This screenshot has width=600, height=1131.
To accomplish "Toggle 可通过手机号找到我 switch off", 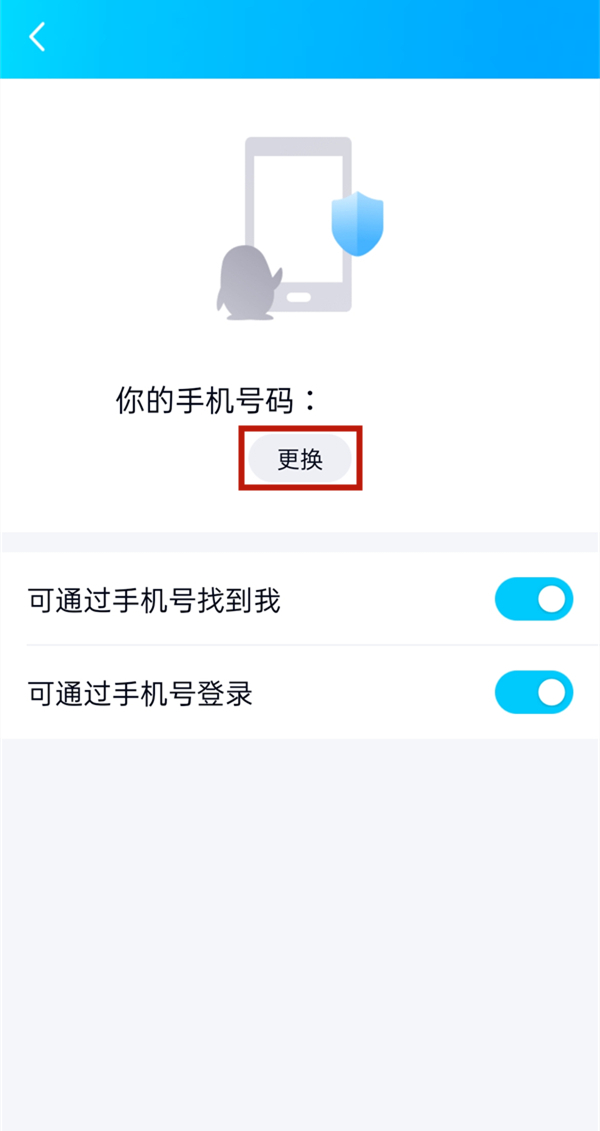I will (534, 599).
